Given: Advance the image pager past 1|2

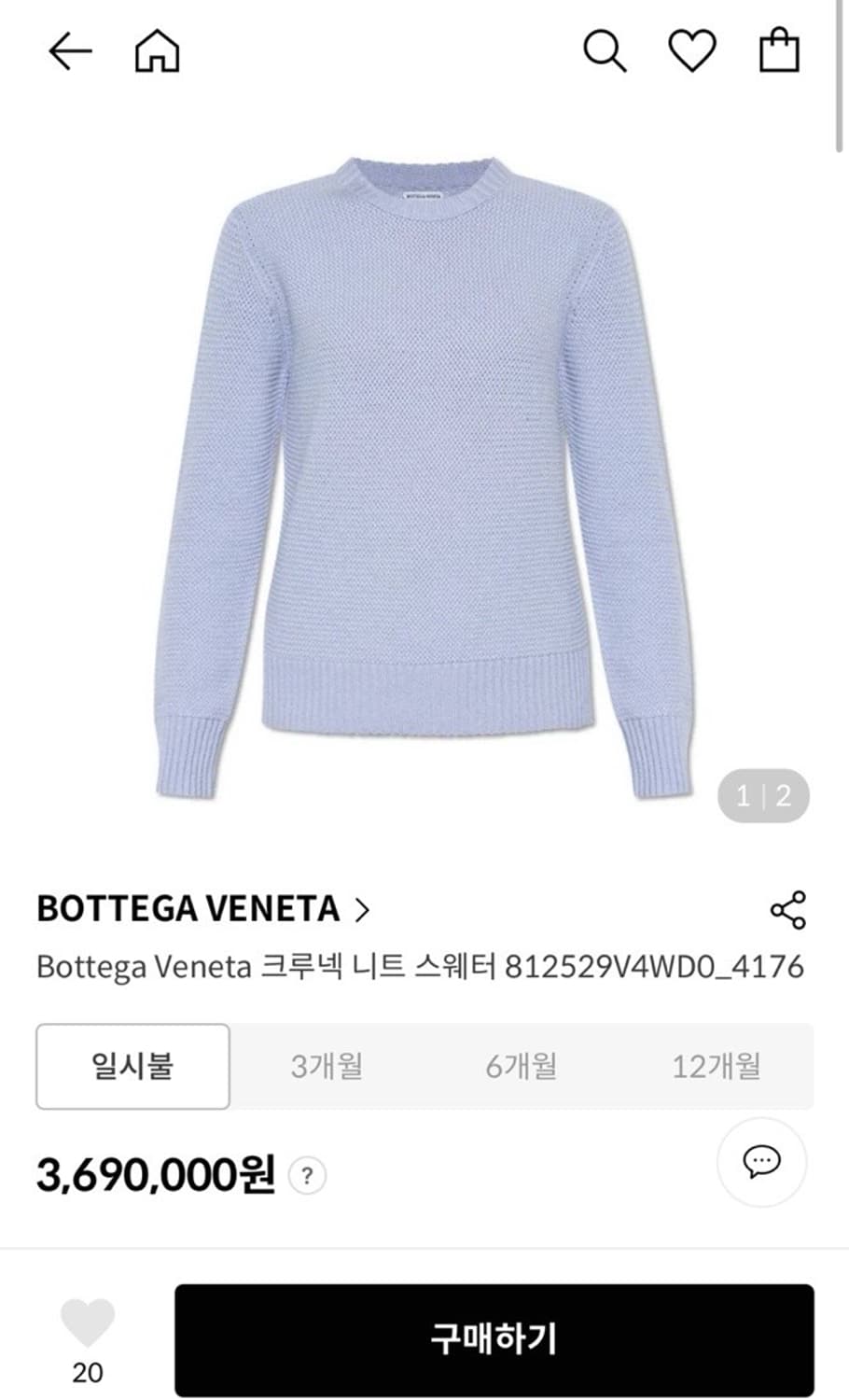Looking at the screenshot, I should 763,794.
